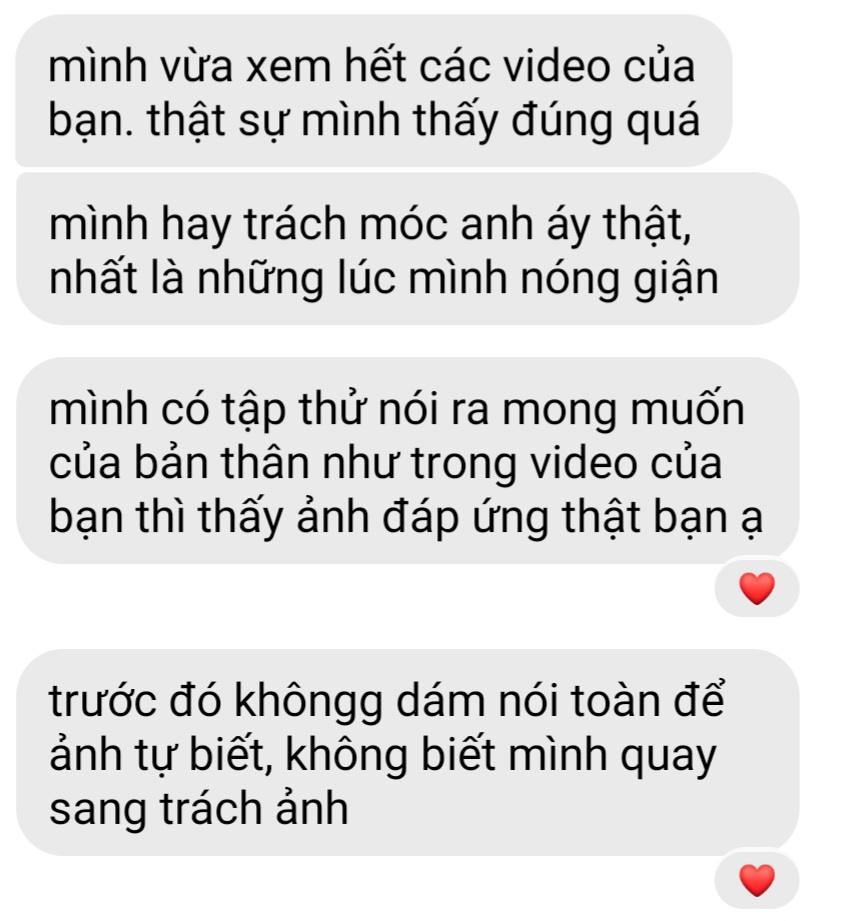This screenshot has height=921, width=852.
Task: Open heart reaction on 'thấy ảnh đáp ứng' message
Action: (x=757, y=588)
